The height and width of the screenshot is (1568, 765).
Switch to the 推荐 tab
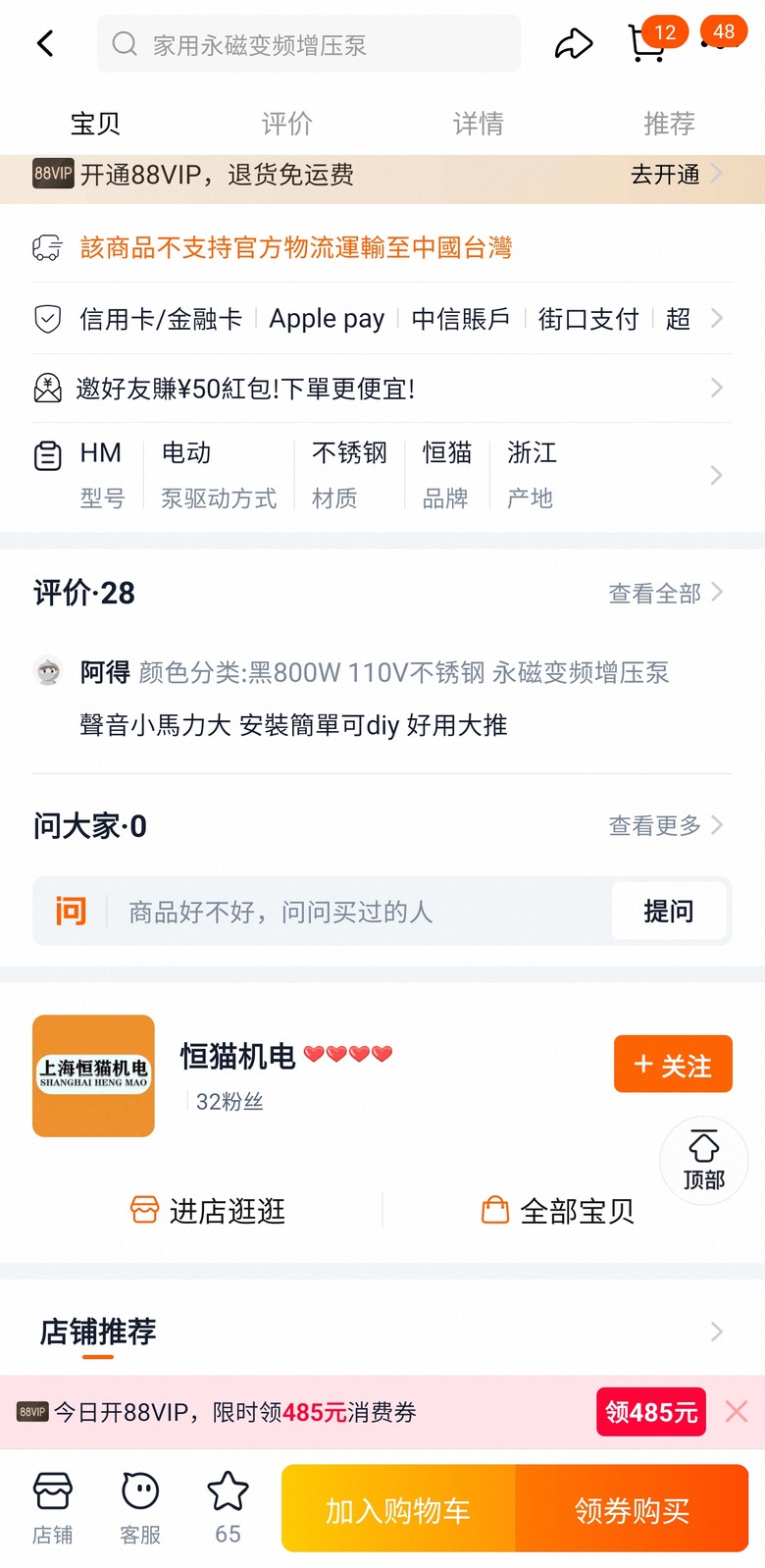coord(669,124)
